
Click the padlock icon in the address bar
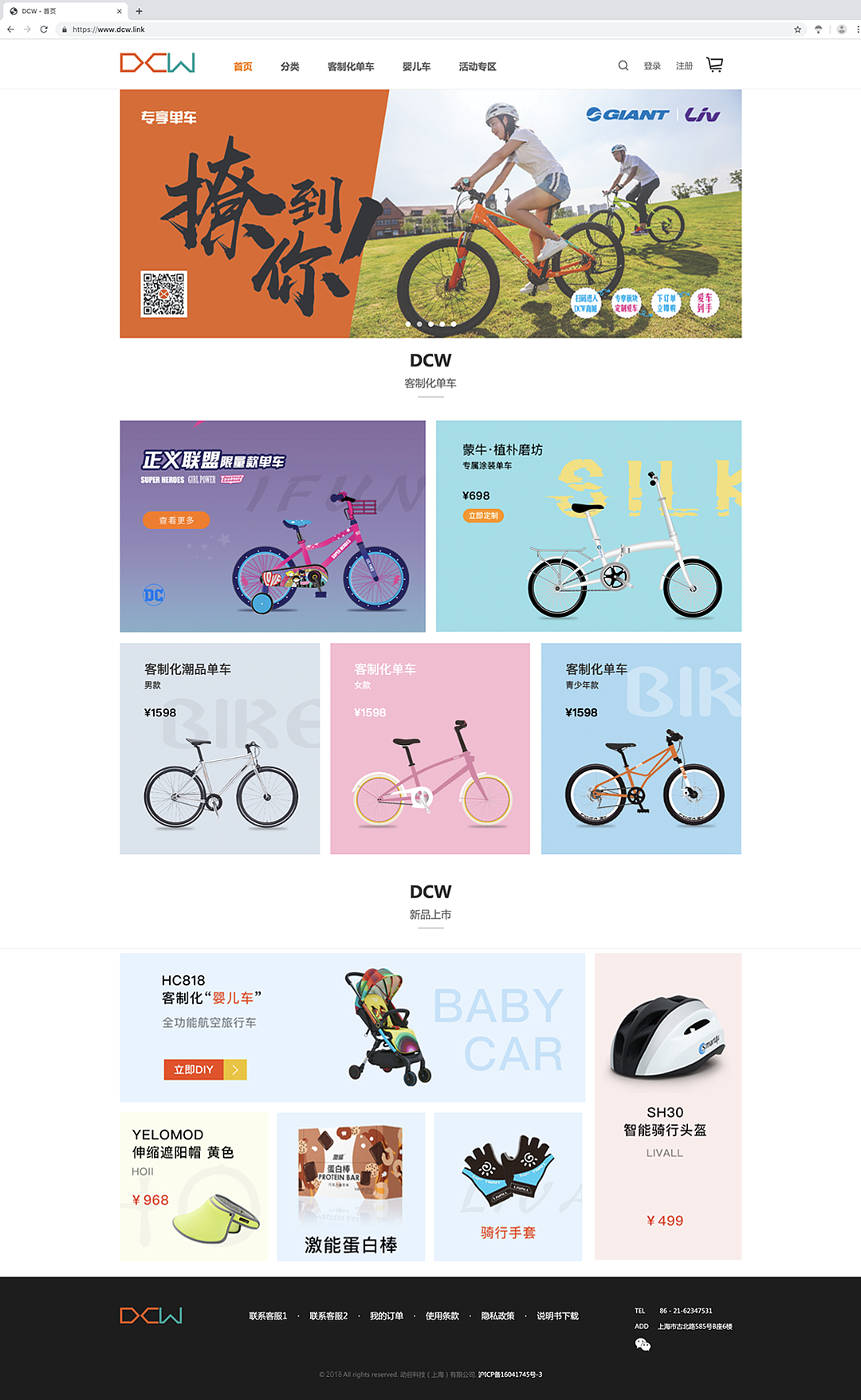(64, 29)
